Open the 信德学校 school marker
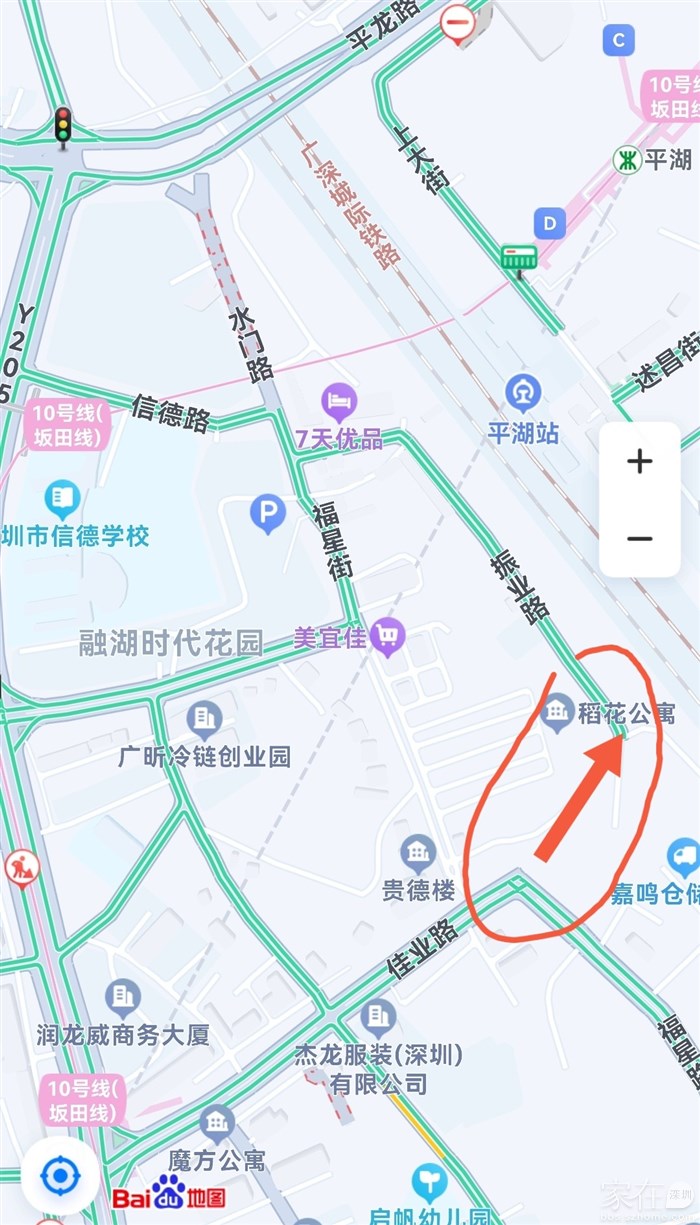The width and height of the screenshot is (700, 1225). point(62,498)
